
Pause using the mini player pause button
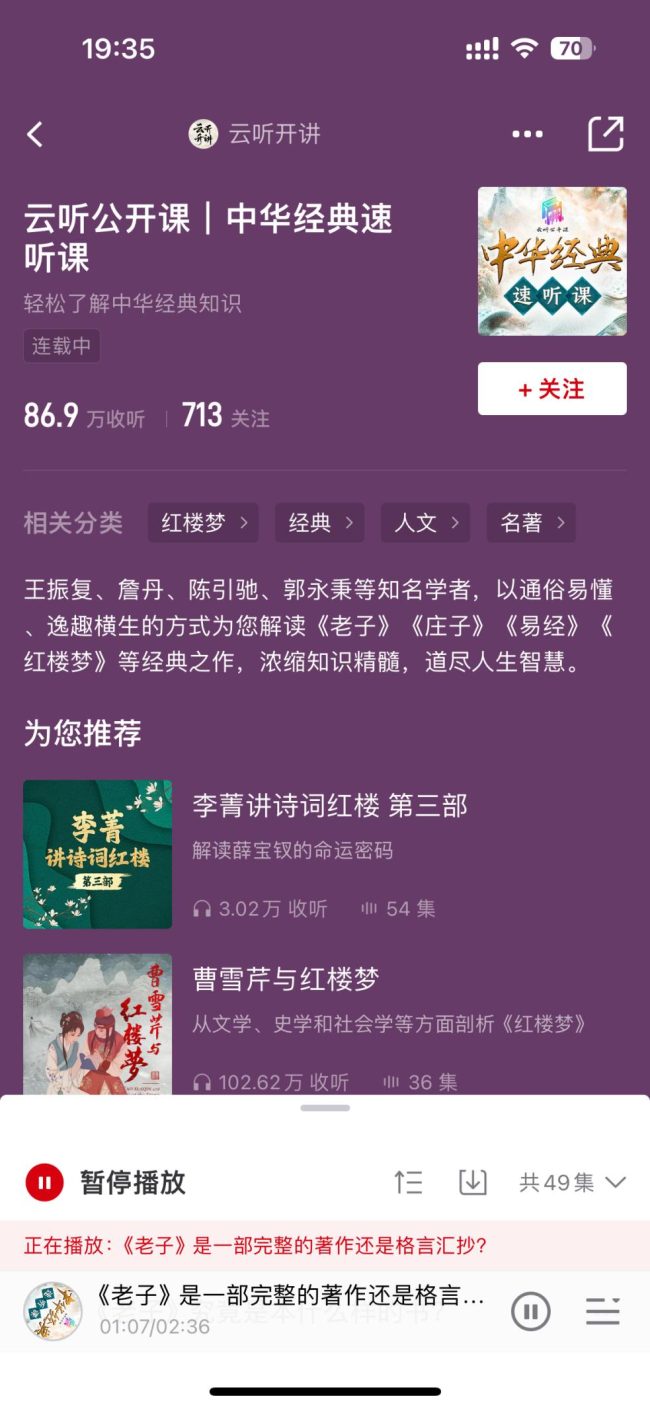[x=531, y=1311]
